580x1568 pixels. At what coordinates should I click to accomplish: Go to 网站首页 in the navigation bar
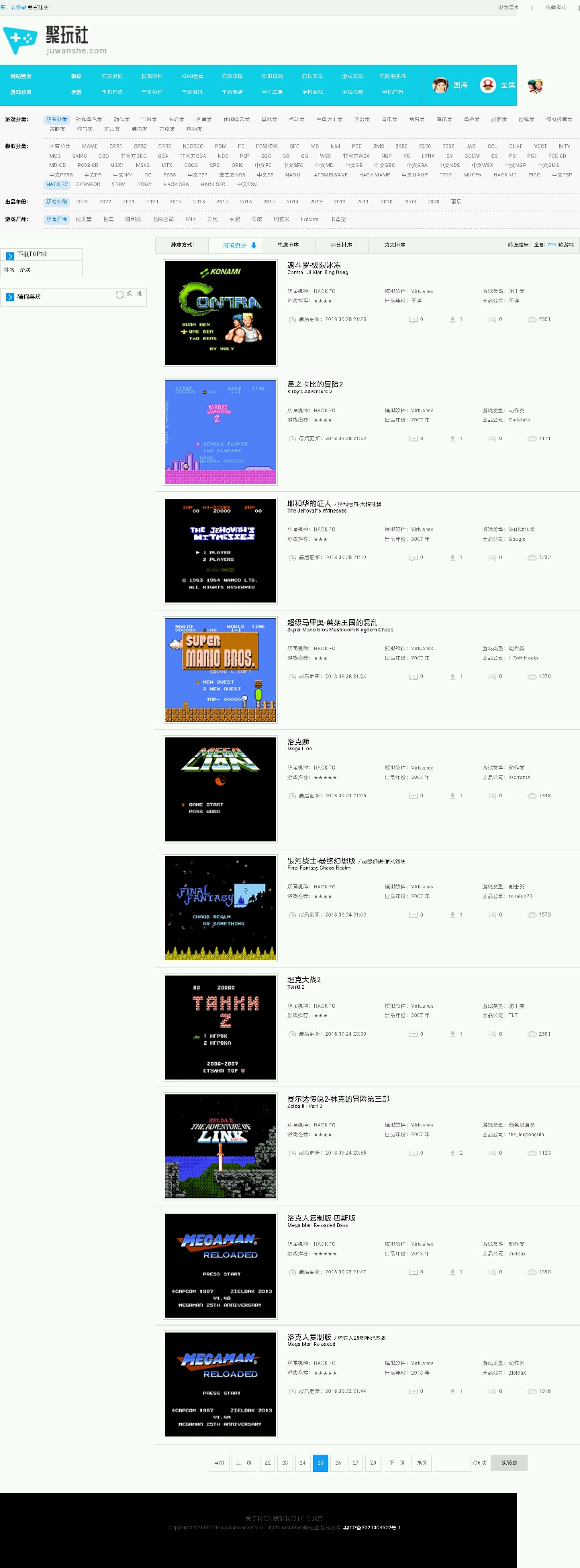tap(21, 76)
